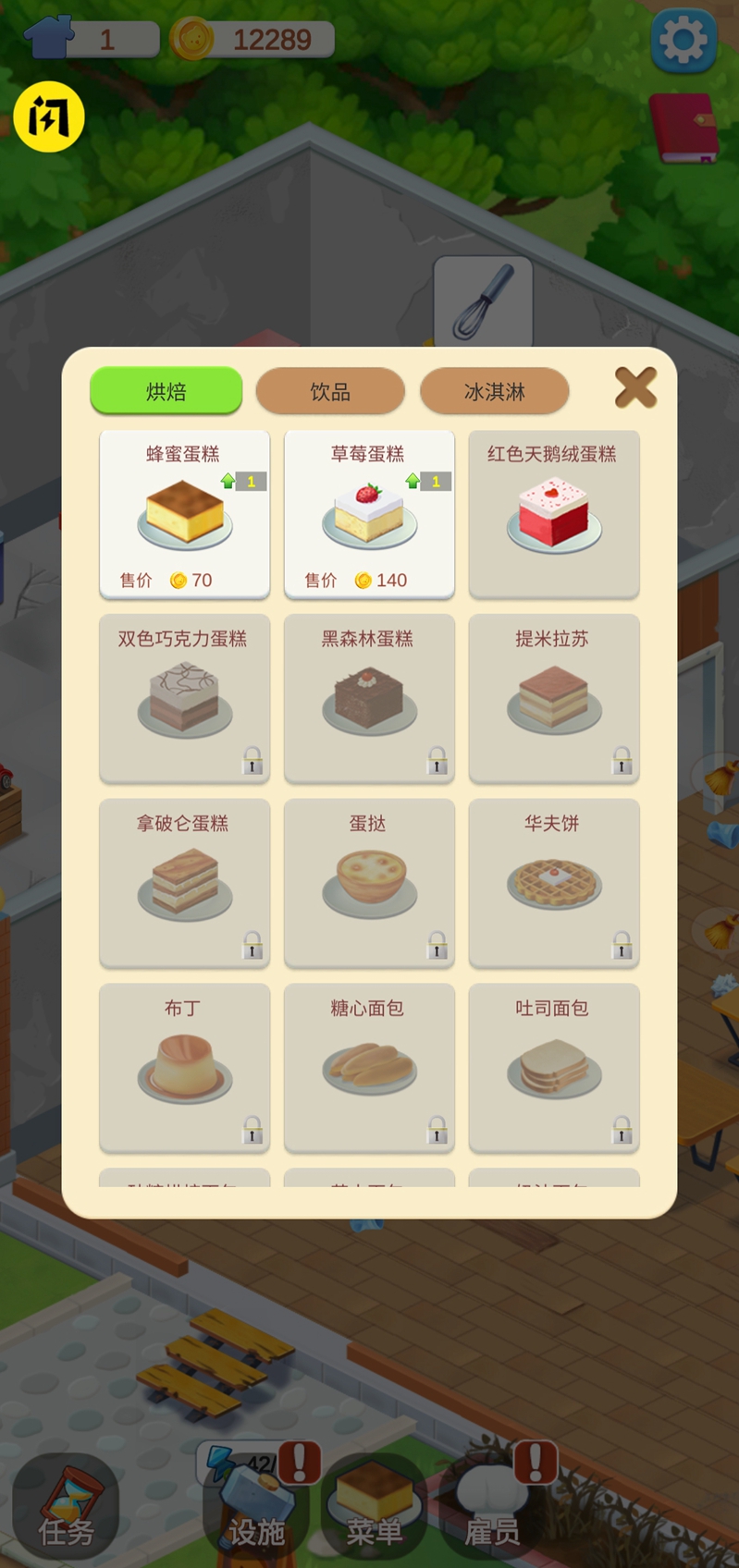
Task: Switch to the 饮品 drinks tab
Action: point(330,391)
